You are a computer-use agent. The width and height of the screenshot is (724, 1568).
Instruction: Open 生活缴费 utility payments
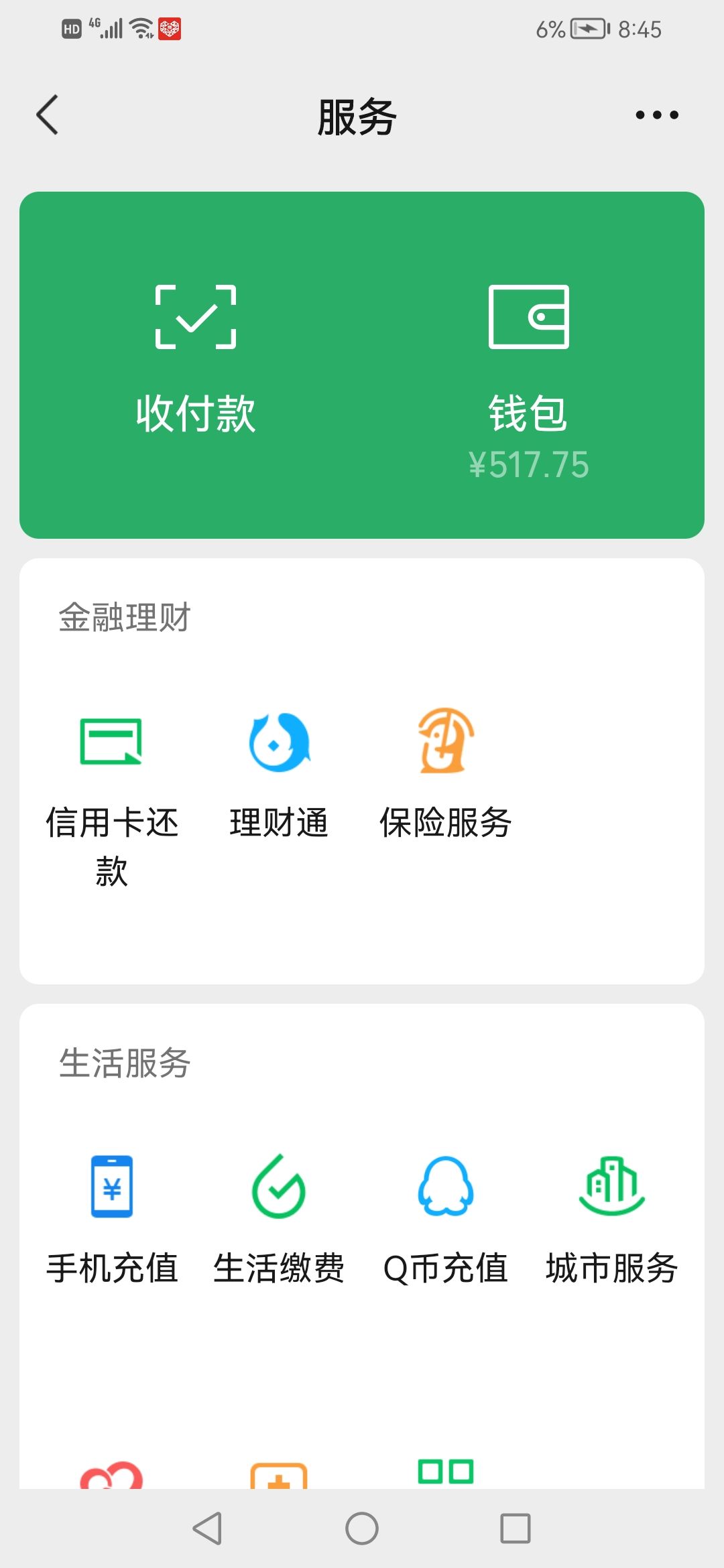click(279, 1216)
